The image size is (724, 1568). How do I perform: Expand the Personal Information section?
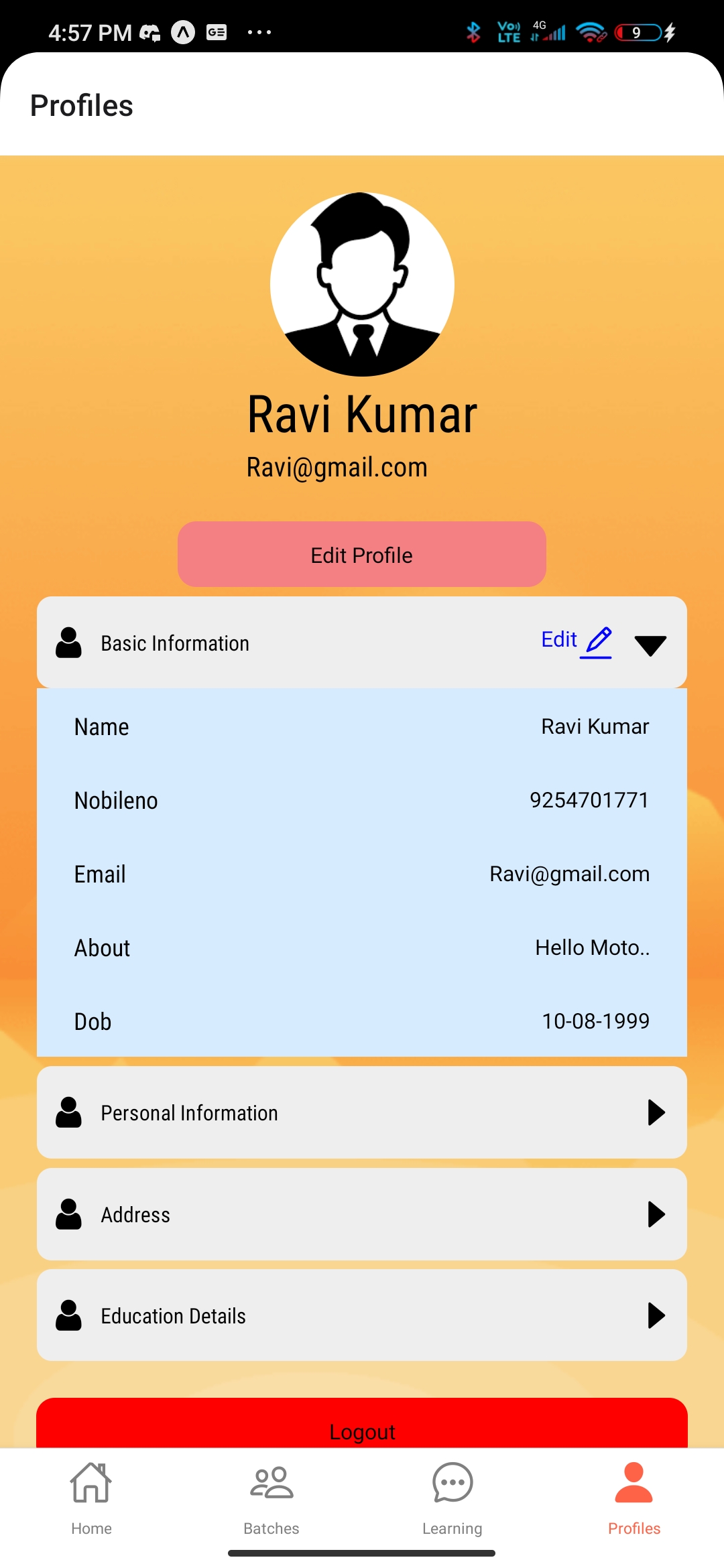tap(656, 1112)
